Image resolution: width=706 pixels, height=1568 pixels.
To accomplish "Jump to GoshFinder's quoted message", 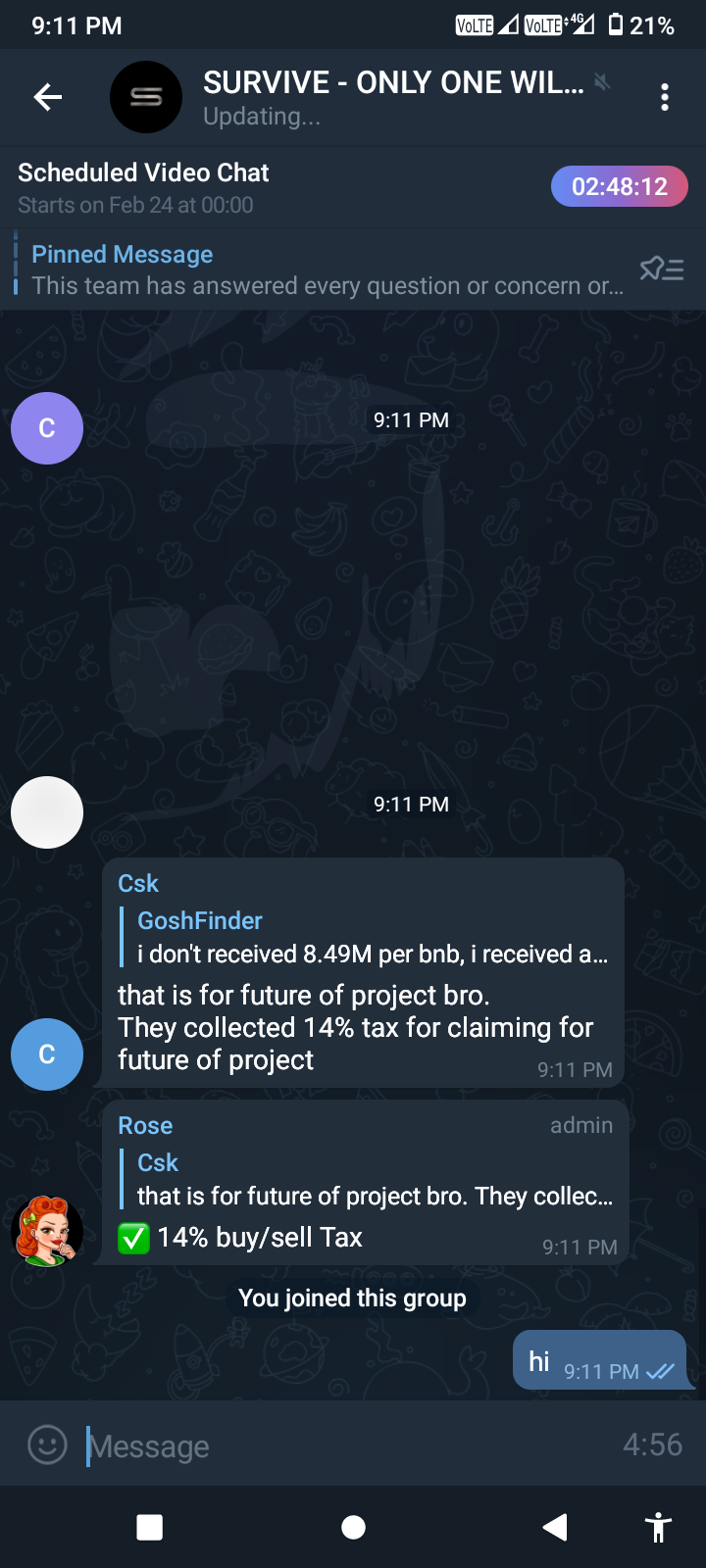I will pyautogui.click(x=371, y=938).
